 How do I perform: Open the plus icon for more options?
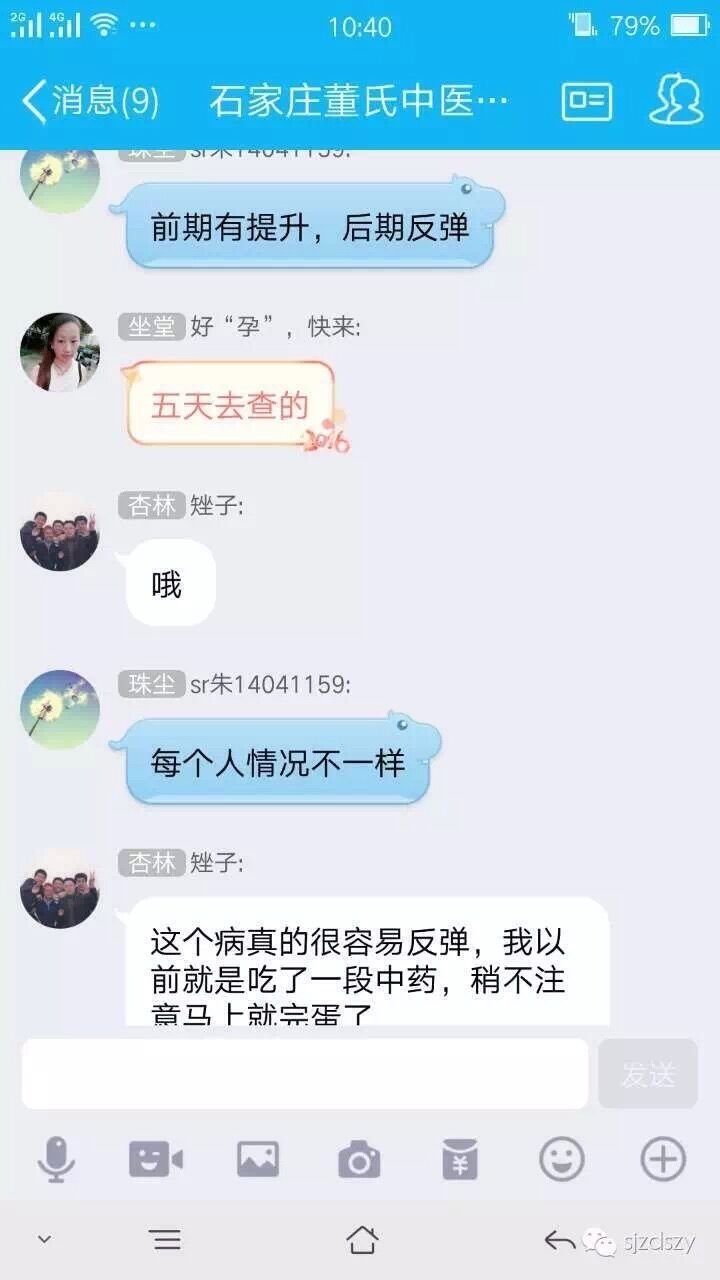tap(663, 1160)
